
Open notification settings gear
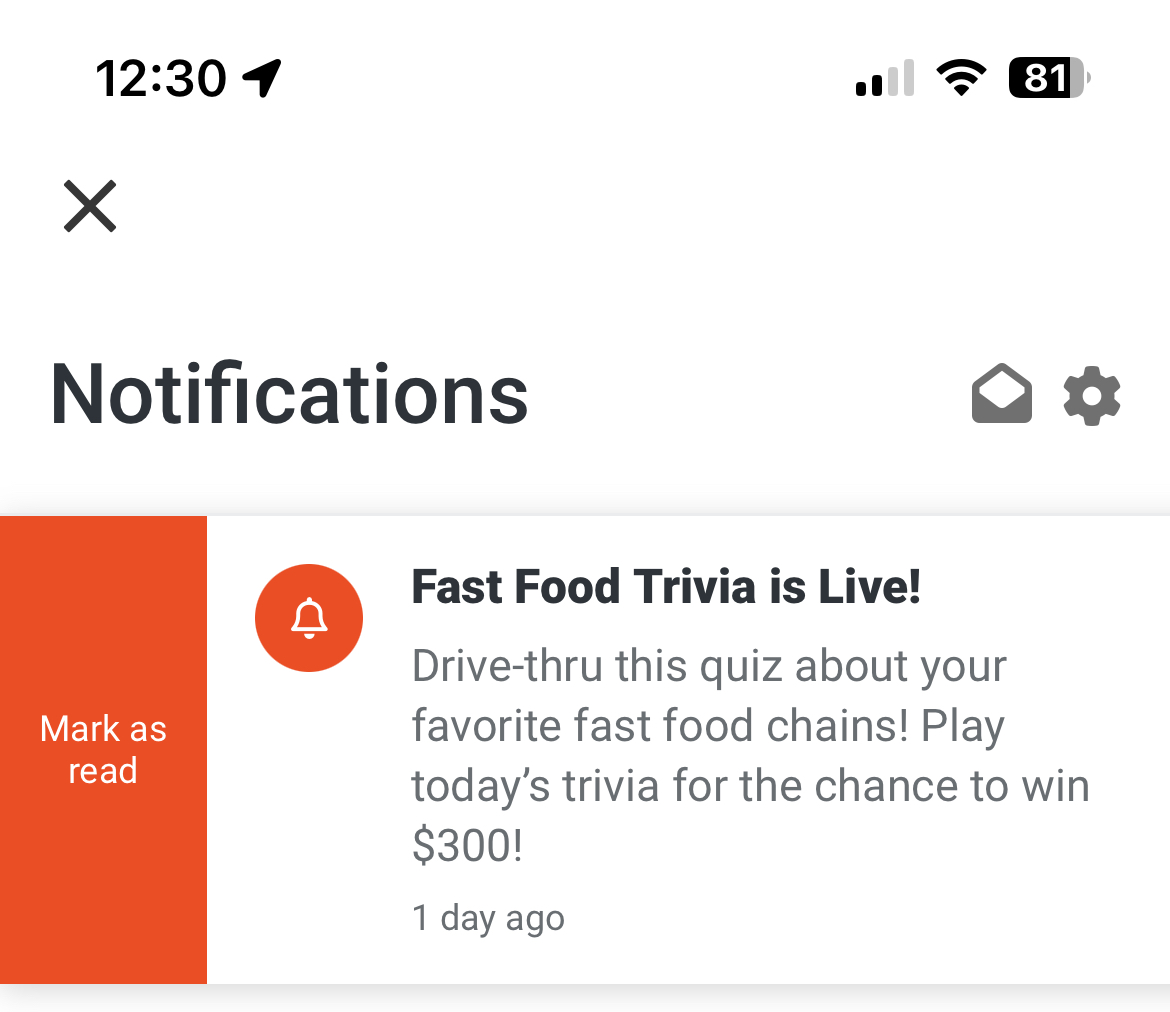(x=1091, y=396)
